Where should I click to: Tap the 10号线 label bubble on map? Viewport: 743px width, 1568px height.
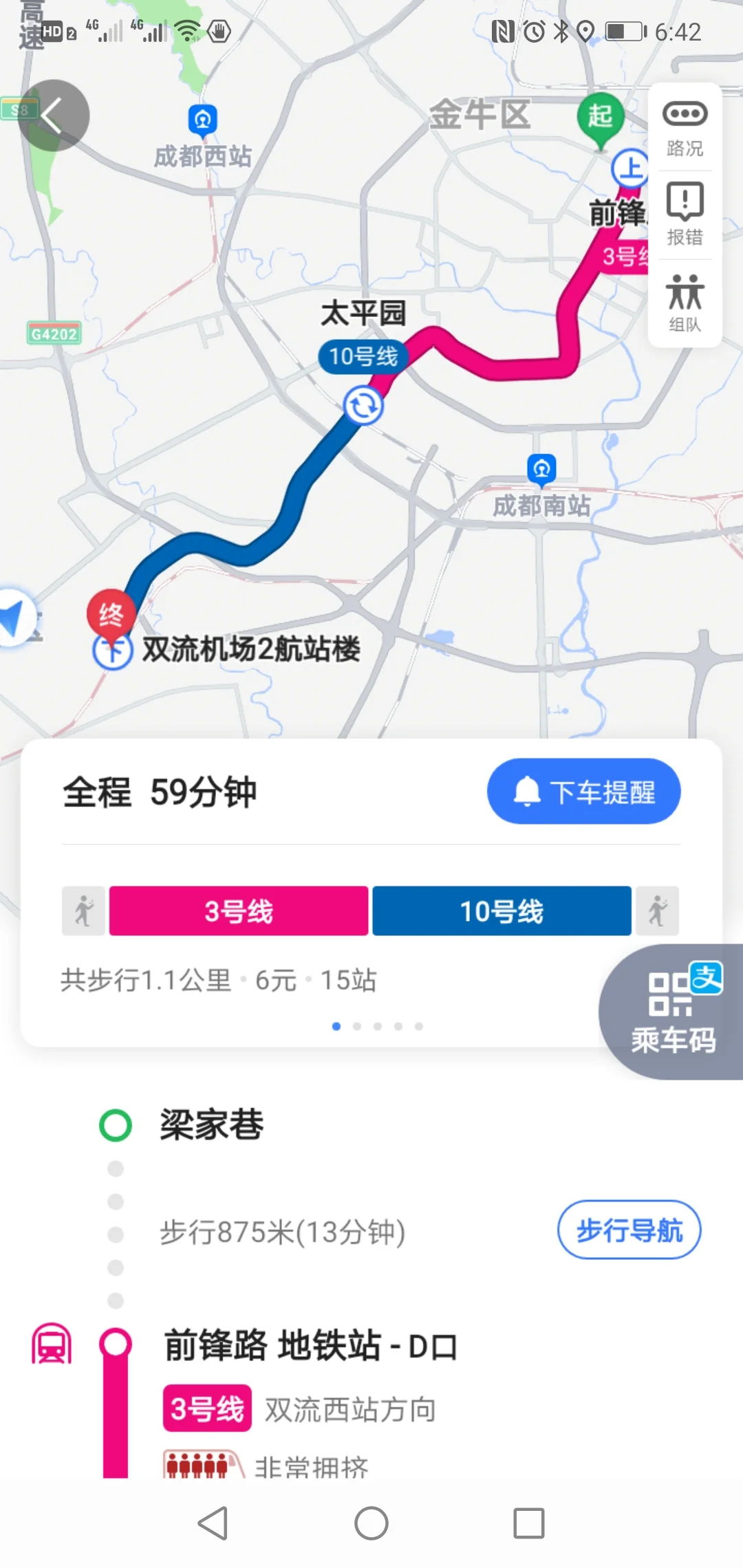(363, 356)
